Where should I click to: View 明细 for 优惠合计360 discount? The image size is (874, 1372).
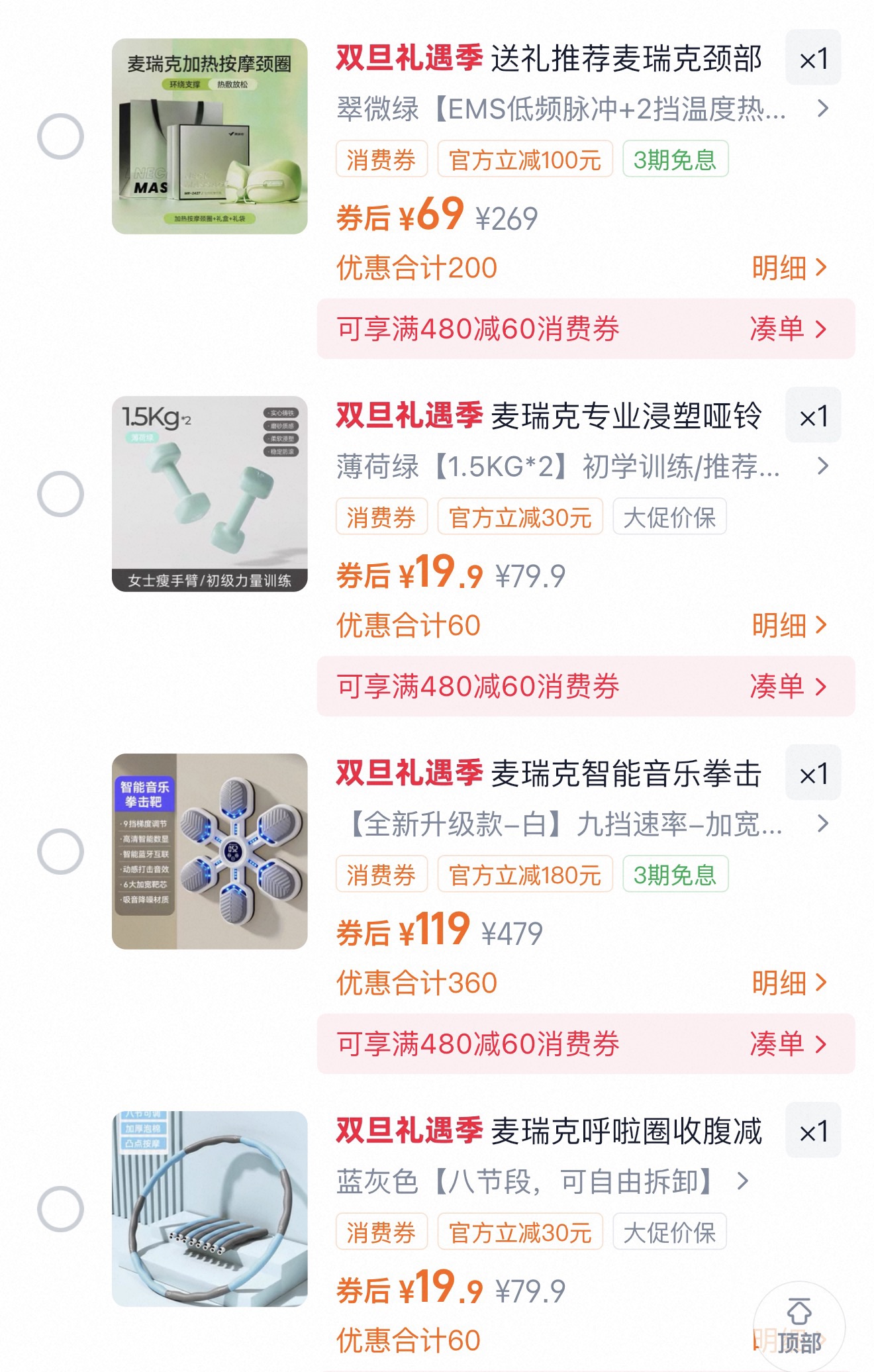coord(789,983)
